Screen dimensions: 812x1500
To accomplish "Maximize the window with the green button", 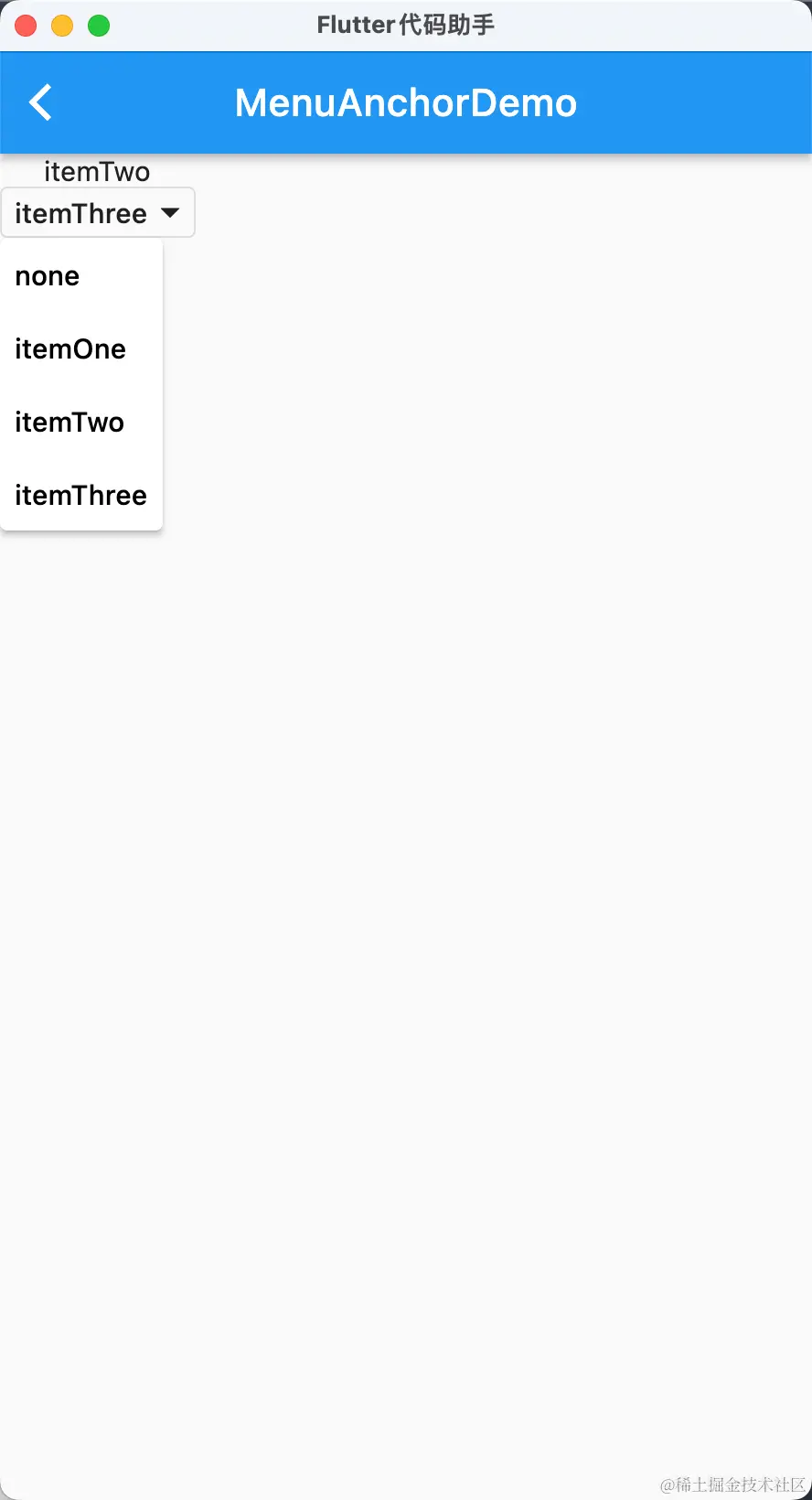I will (99, 26).
